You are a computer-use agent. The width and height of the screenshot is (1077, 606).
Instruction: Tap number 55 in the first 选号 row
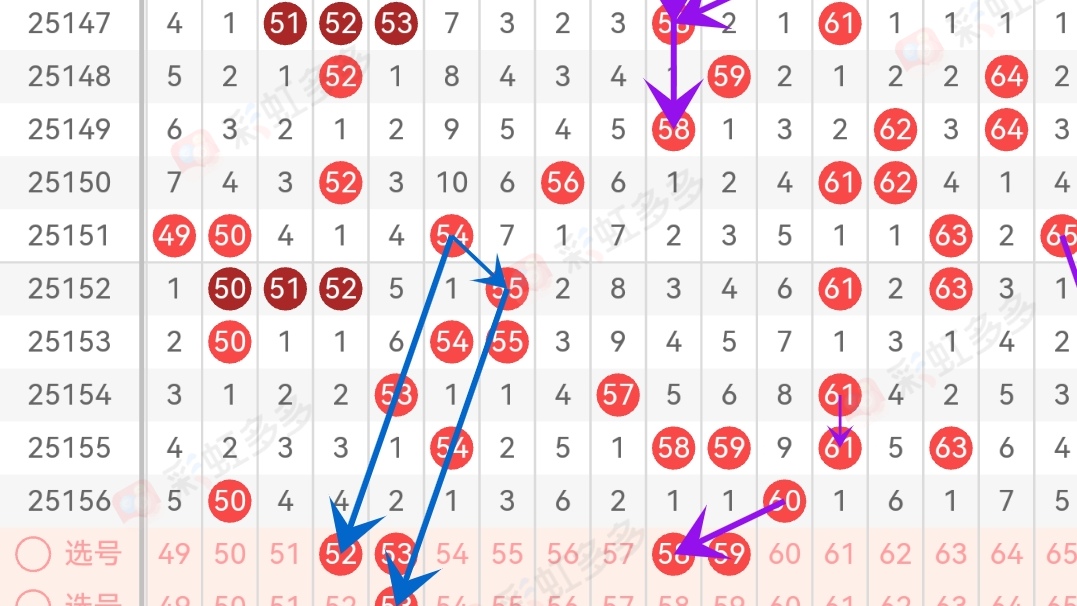(x=507, y=553)
